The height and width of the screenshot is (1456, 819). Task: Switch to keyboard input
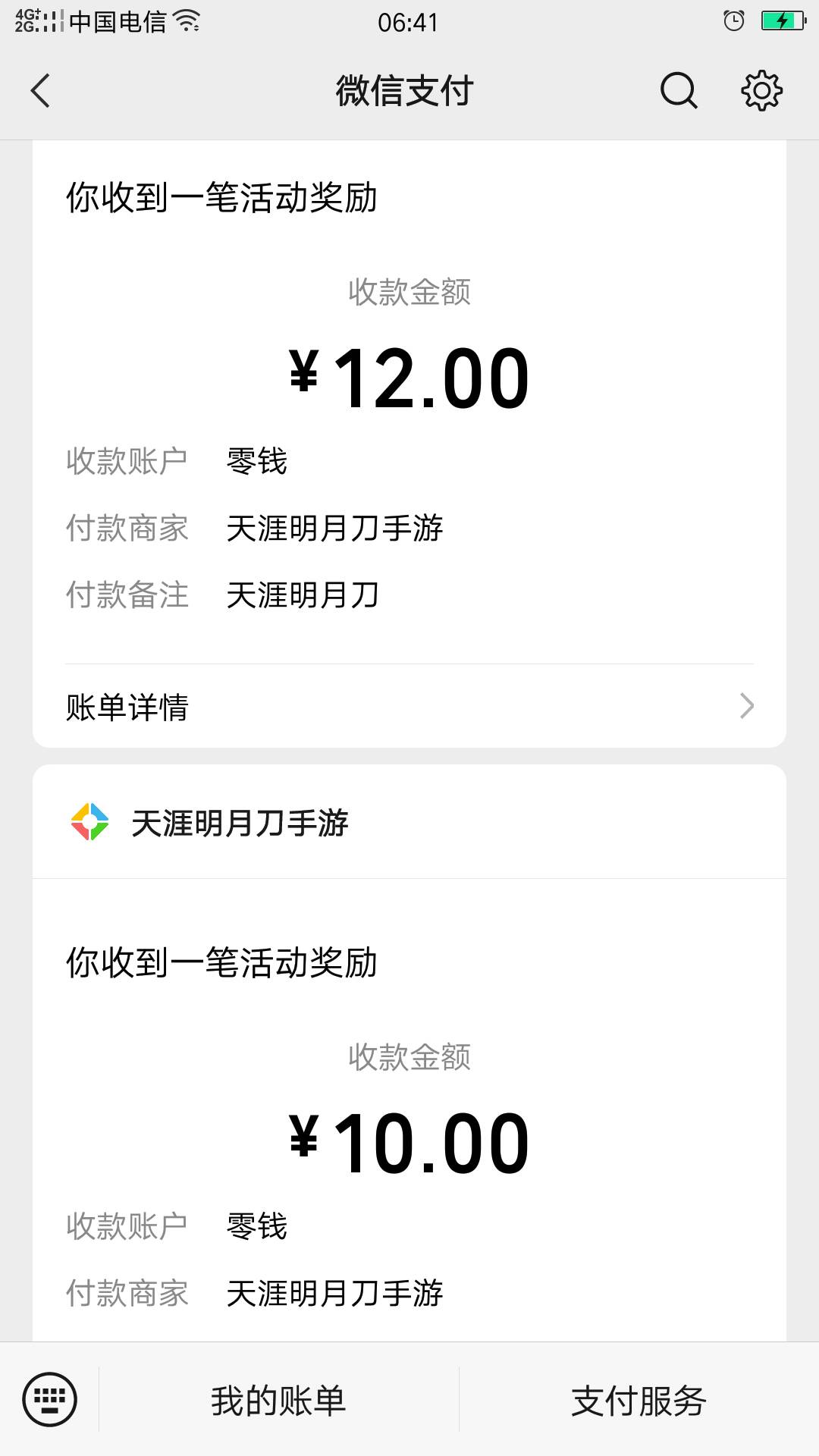click(x=50, y=1399)
